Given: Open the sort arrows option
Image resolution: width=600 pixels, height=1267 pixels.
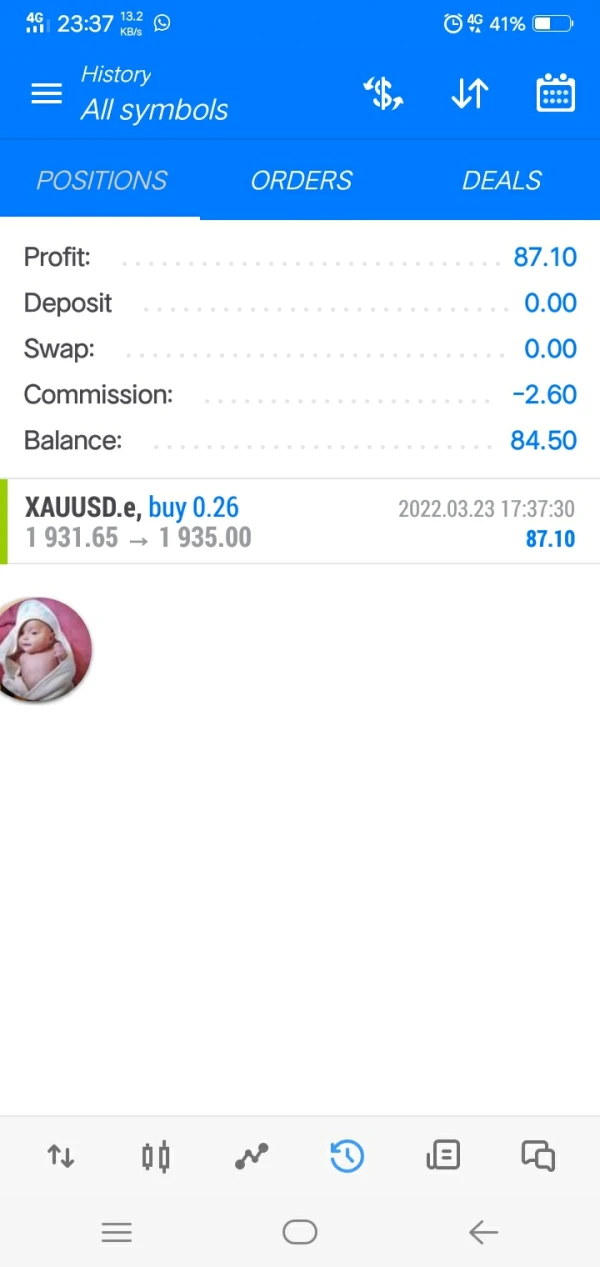Looking at the screenshot, I should pos(469,93).
